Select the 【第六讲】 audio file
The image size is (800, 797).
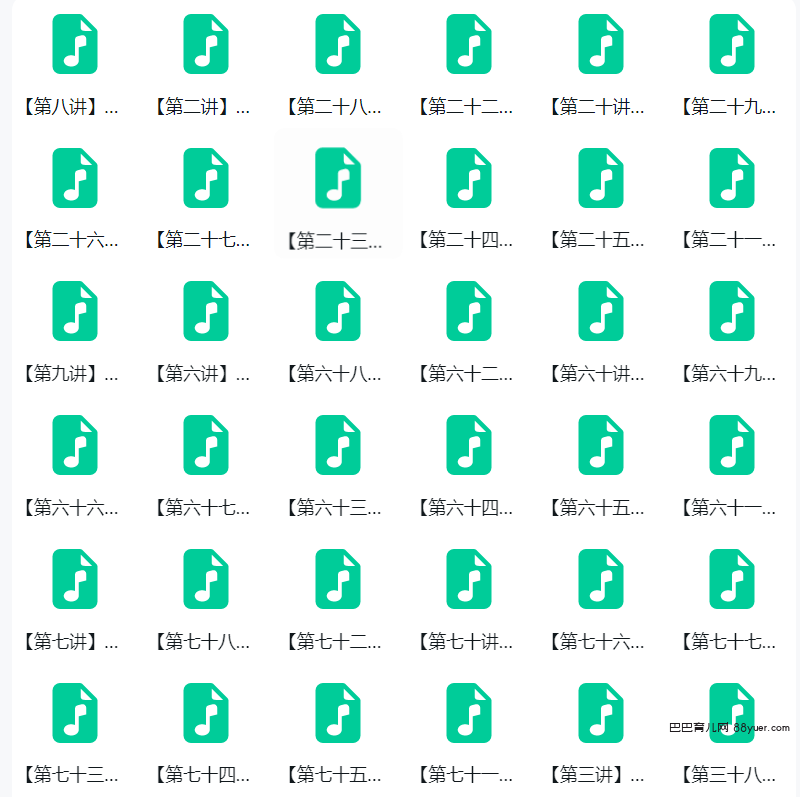coord(206,312)
